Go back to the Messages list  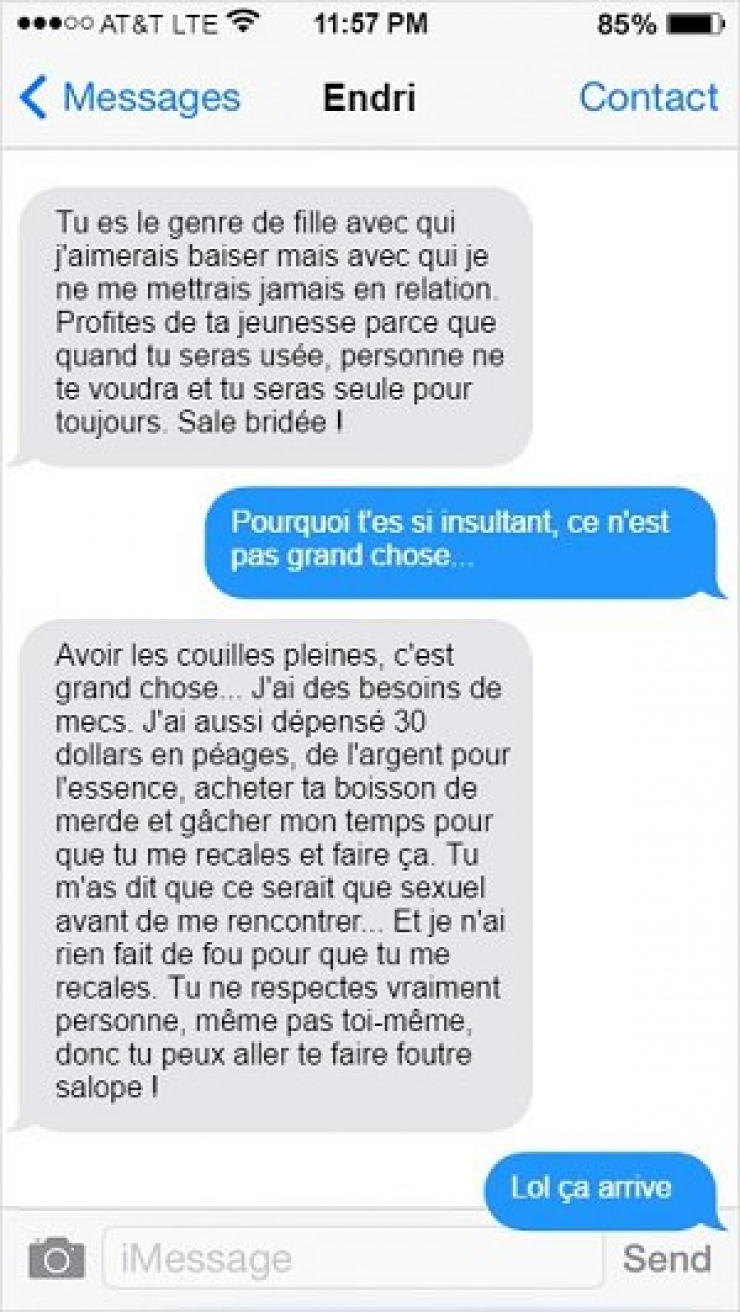coord(130,98)
